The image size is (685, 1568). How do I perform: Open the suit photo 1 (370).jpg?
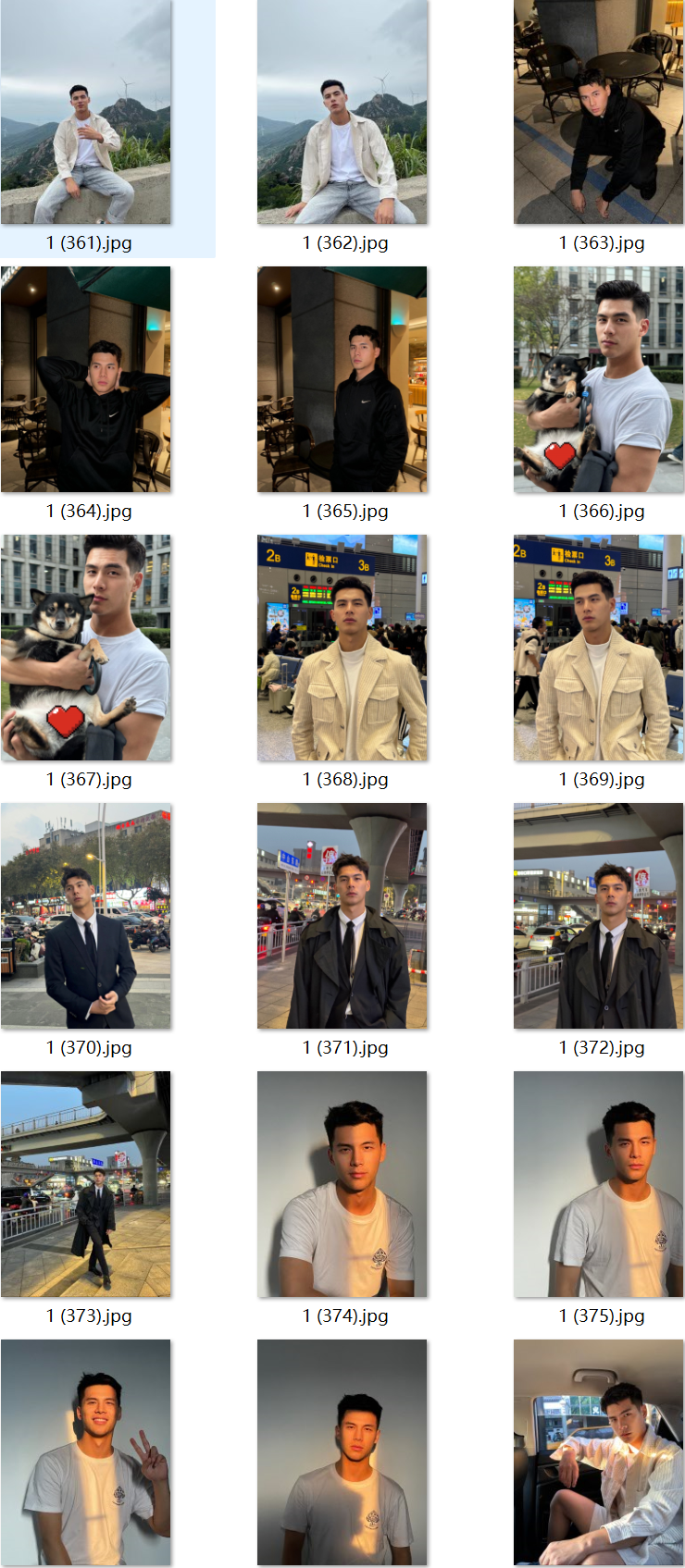(x=85, y=916)
